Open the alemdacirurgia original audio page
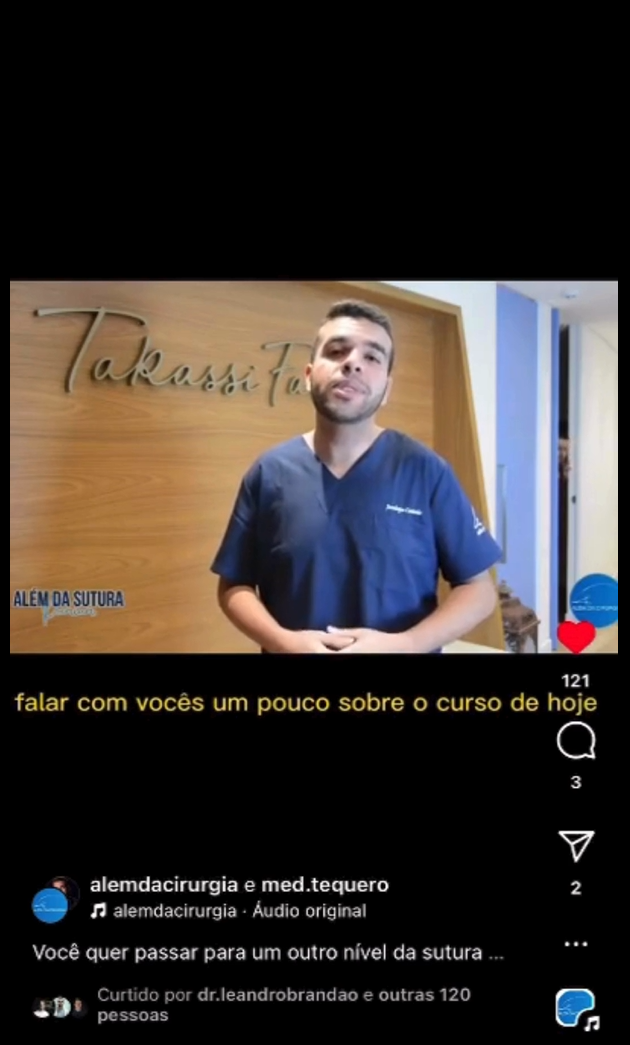Viewport: 630px width, 1045px height. (229, 911)
